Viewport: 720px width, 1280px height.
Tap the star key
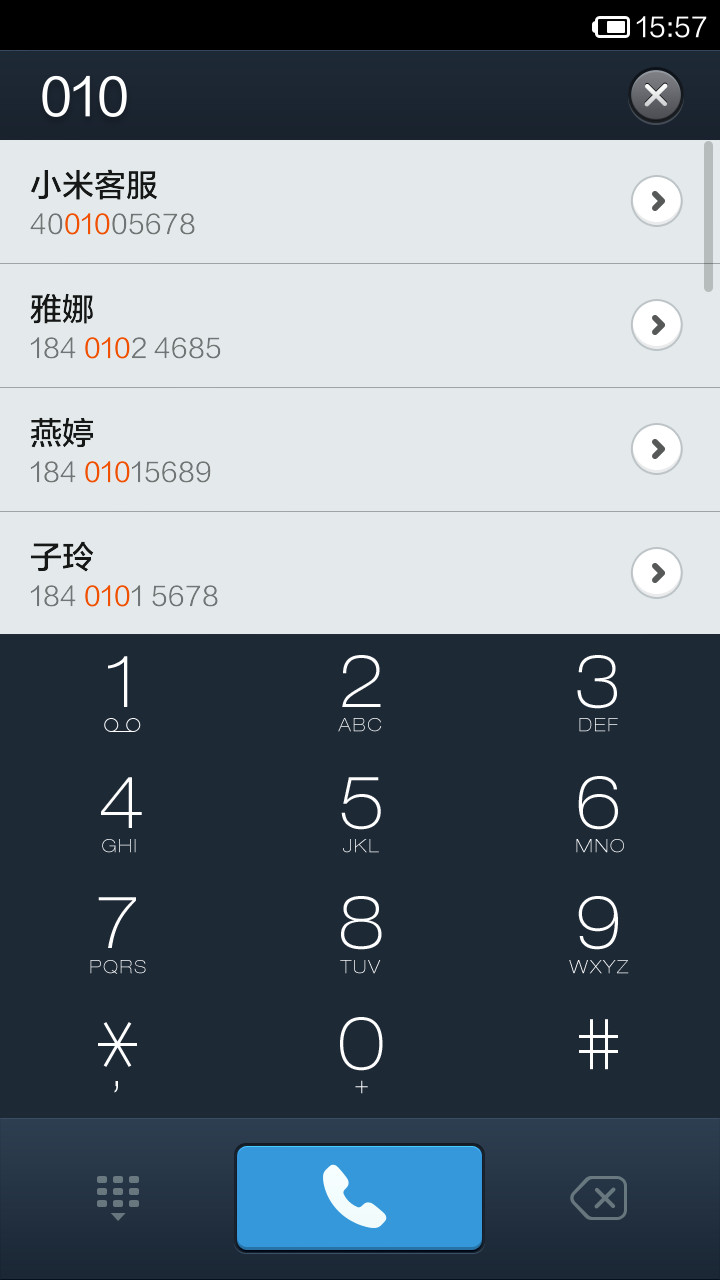click(118, 1056)
